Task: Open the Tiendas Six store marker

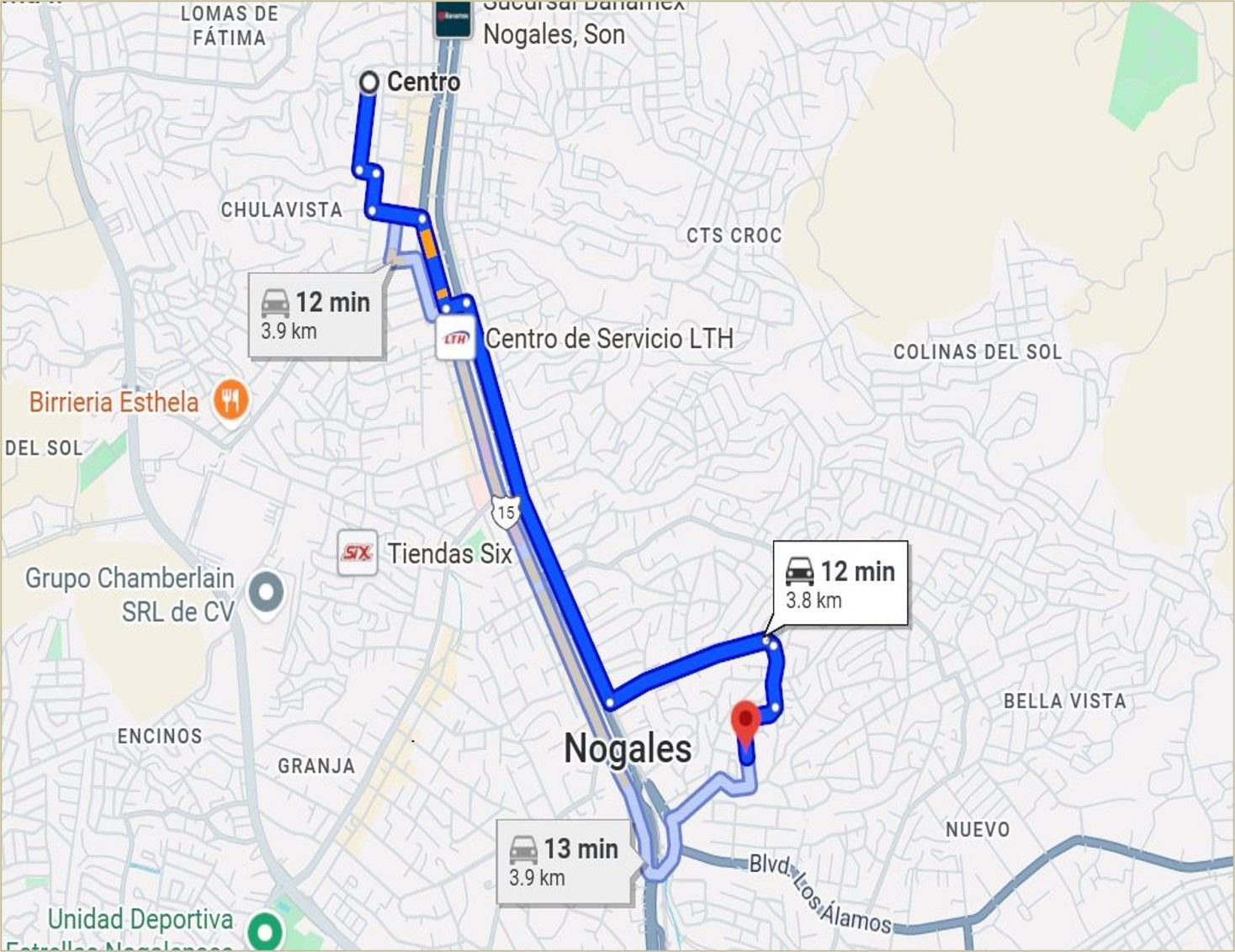Action: (x=357, y=553)
